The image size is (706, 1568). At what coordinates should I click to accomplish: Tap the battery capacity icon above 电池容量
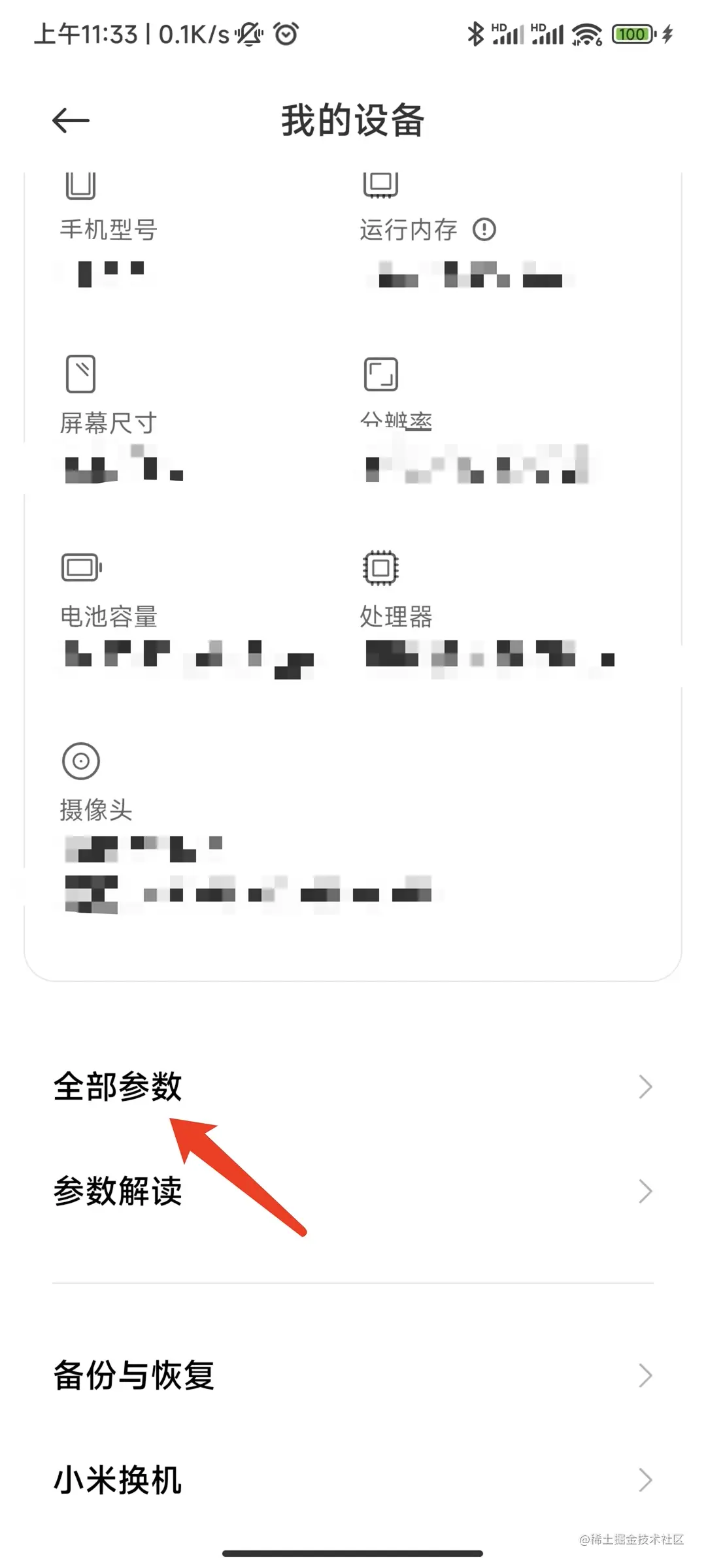(x=80, y=566)
